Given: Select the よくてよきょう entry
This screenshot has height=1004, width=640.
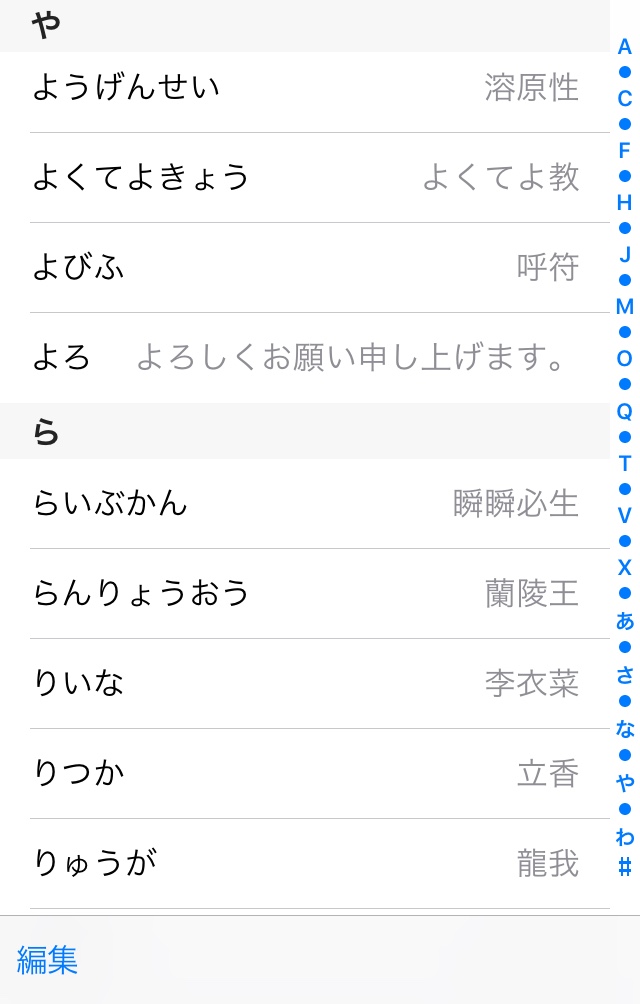Looking at the screenshot, I should coord(305,178).
